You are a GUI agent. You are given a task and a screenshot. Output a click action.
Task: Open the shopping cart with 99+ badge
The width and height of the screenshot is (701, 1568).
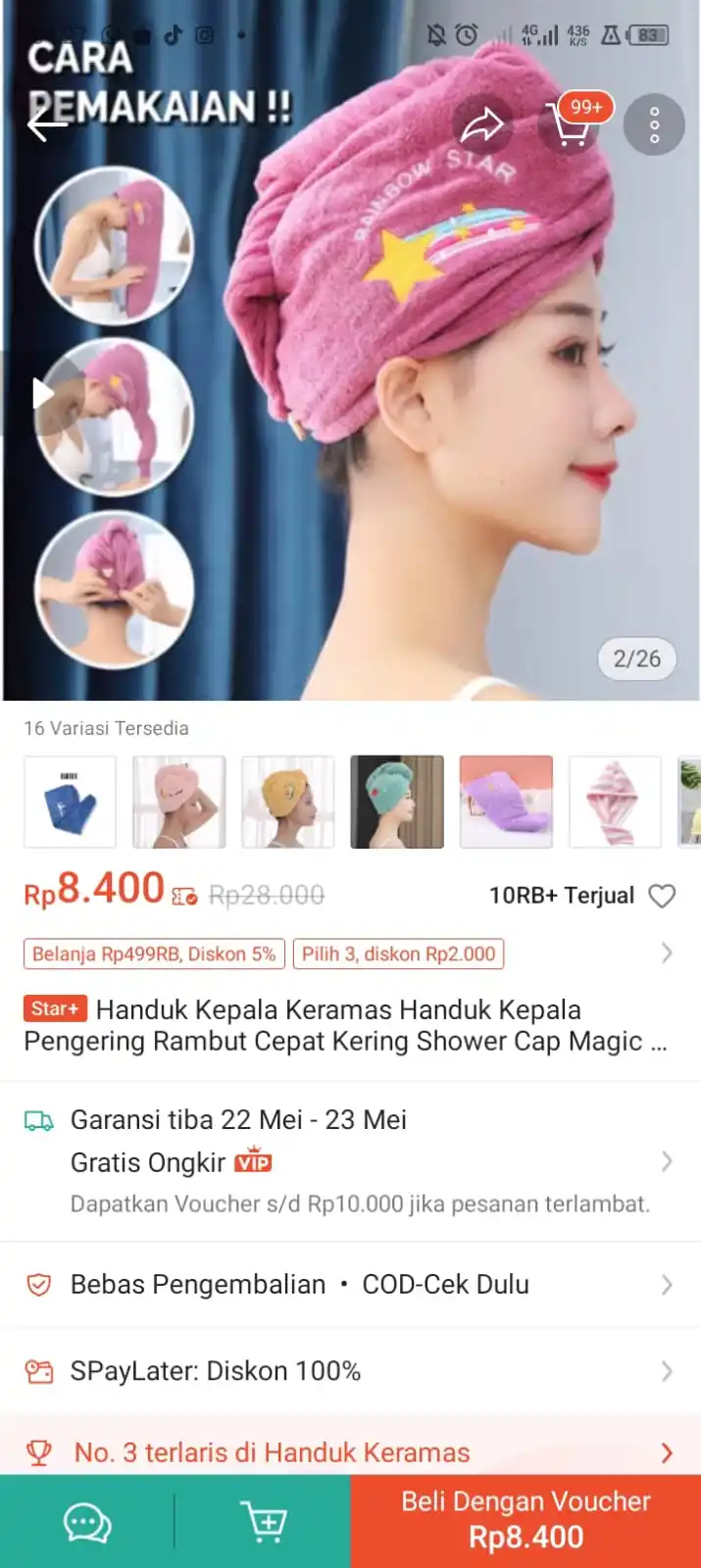[571, 125]
